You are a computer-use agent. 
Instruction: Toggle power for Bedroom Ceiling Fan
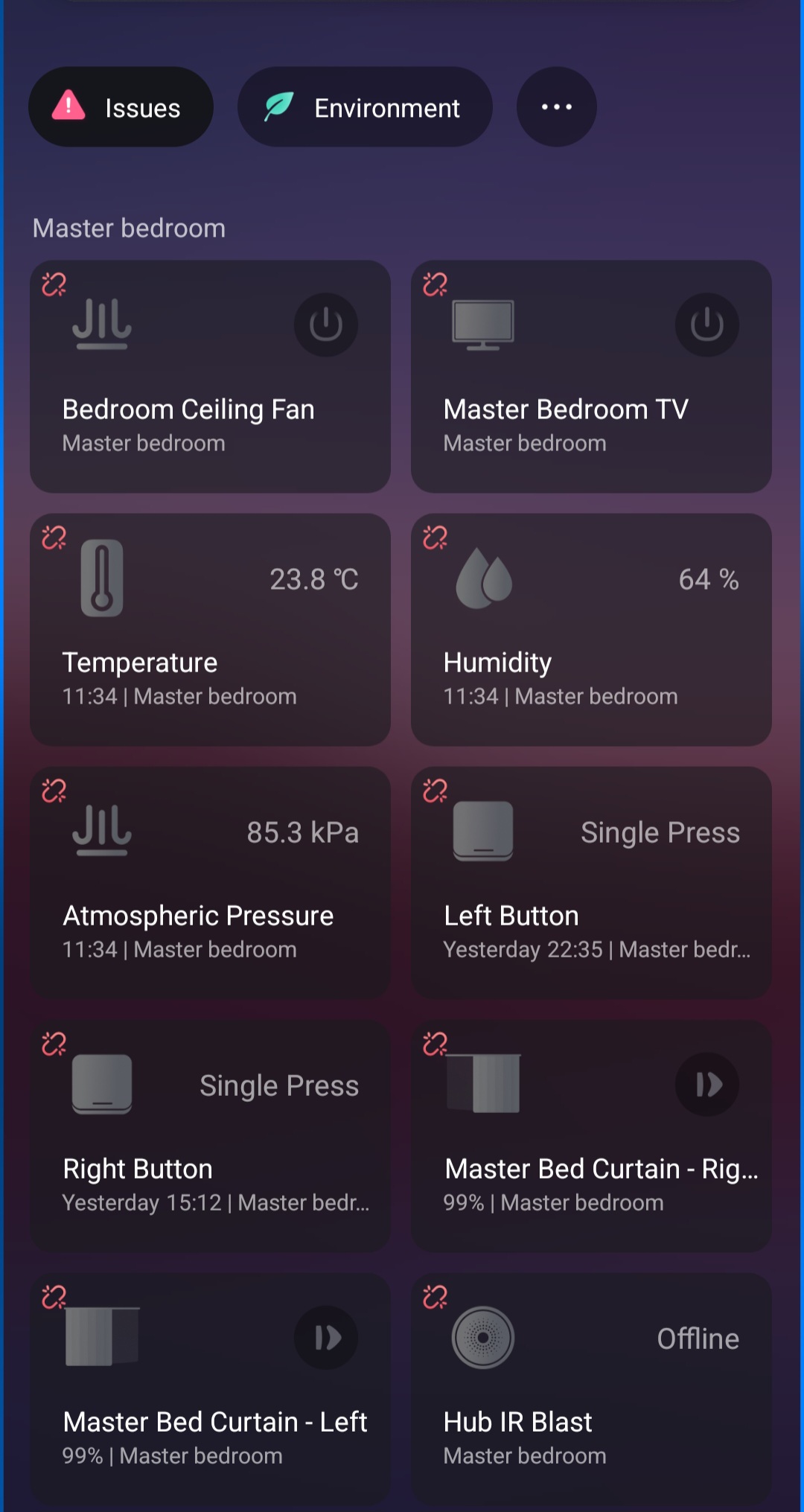point(326,325)
